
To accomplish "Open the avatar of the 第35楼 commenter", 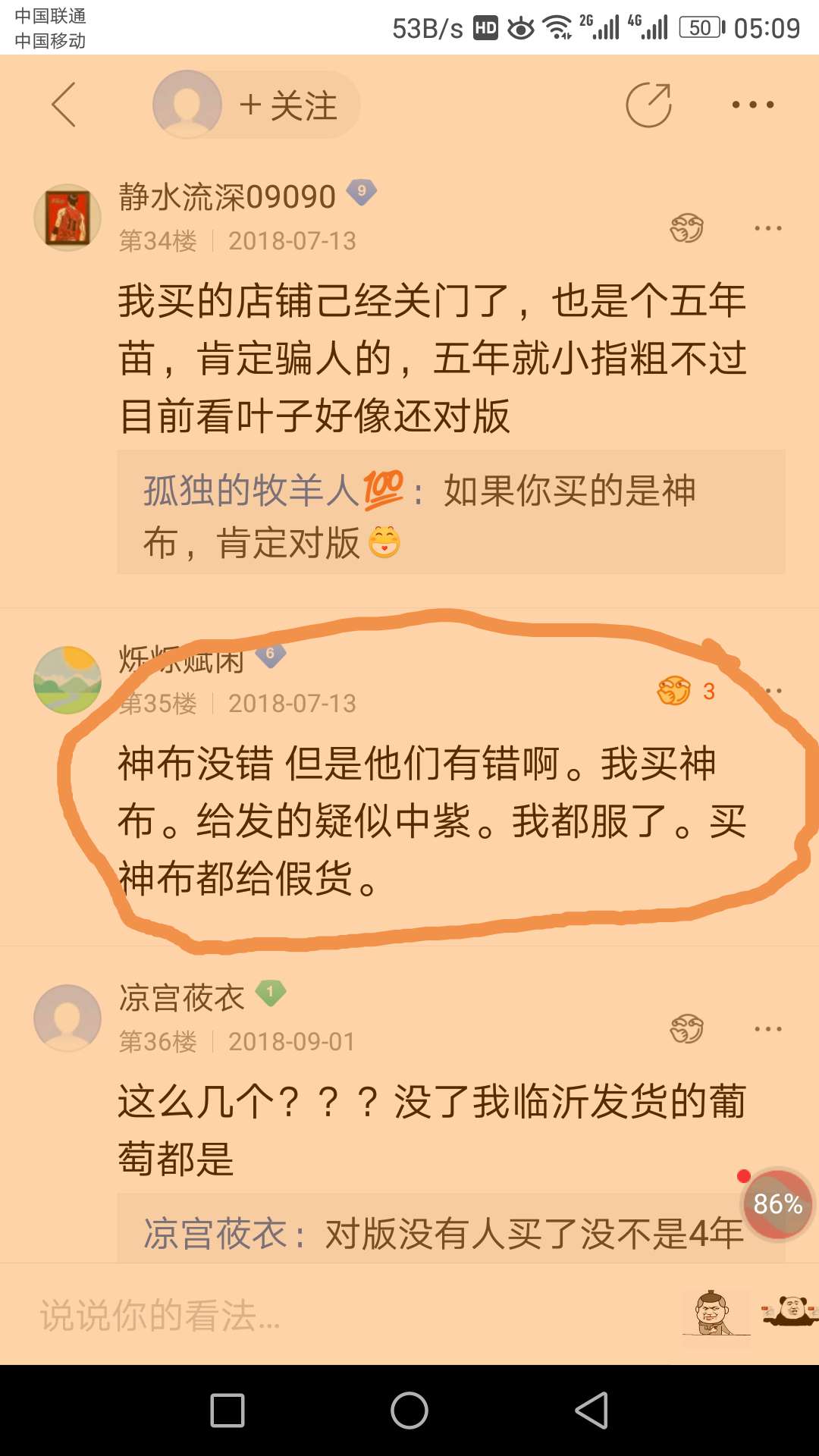I will tap(67, 680).
